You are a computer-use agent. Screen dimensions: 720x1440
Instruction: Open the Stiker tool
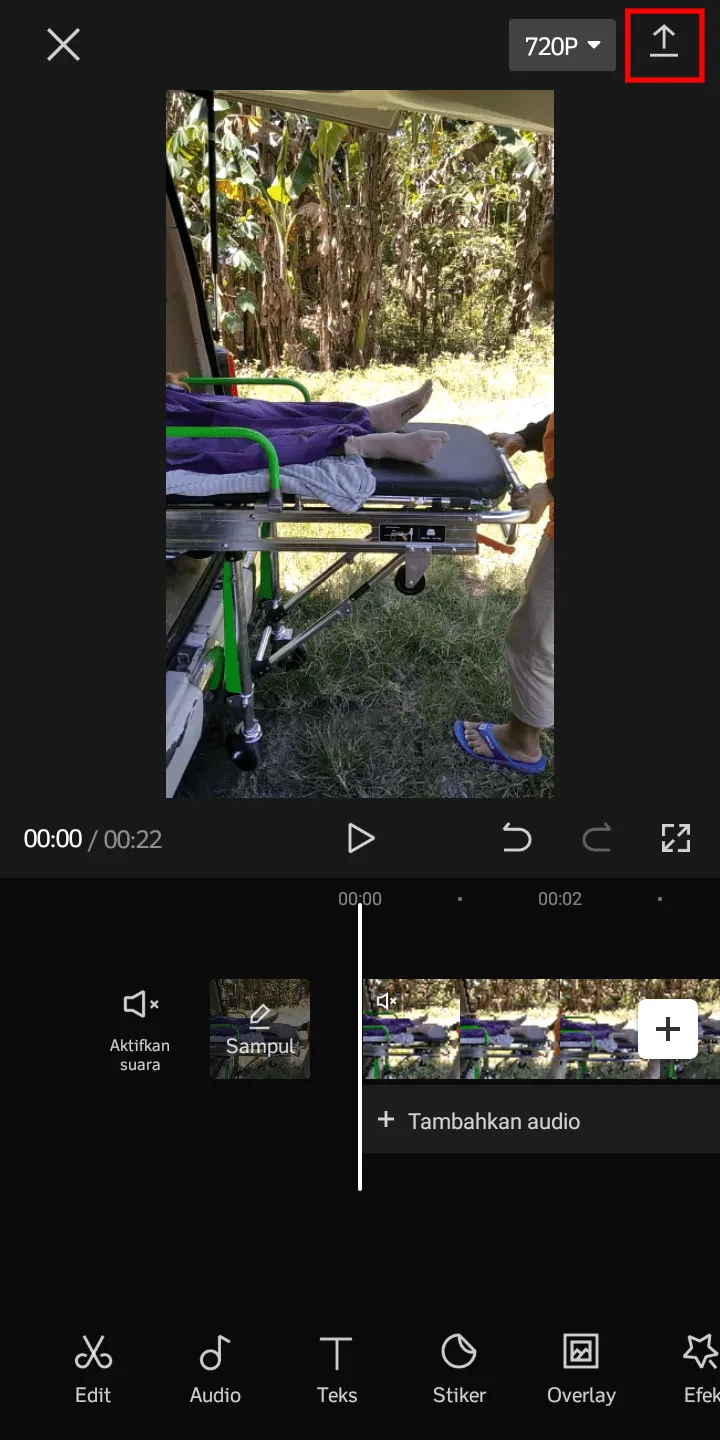(459, 1369)
